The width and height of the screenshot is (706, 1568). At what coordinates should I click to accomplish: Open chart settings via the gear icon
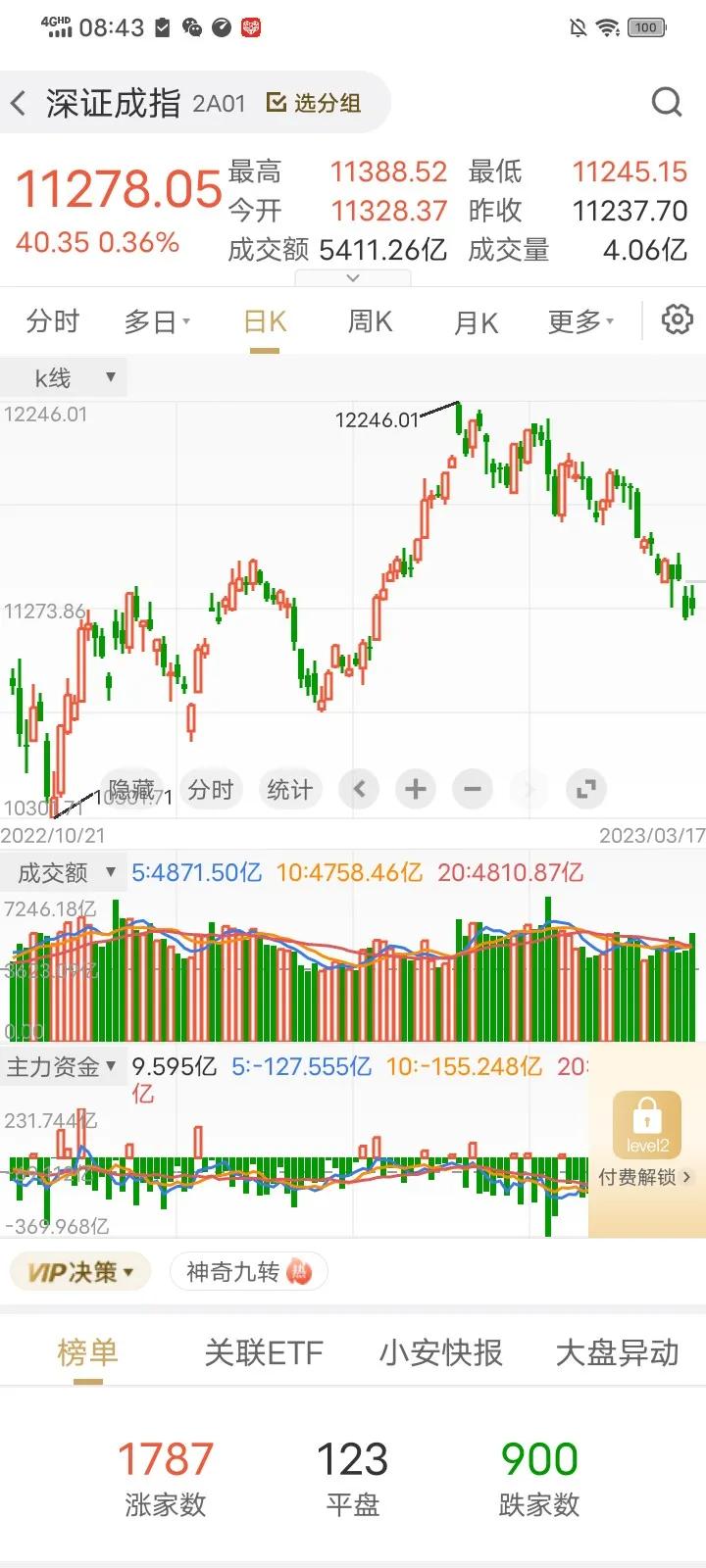(x=676, y=319)
